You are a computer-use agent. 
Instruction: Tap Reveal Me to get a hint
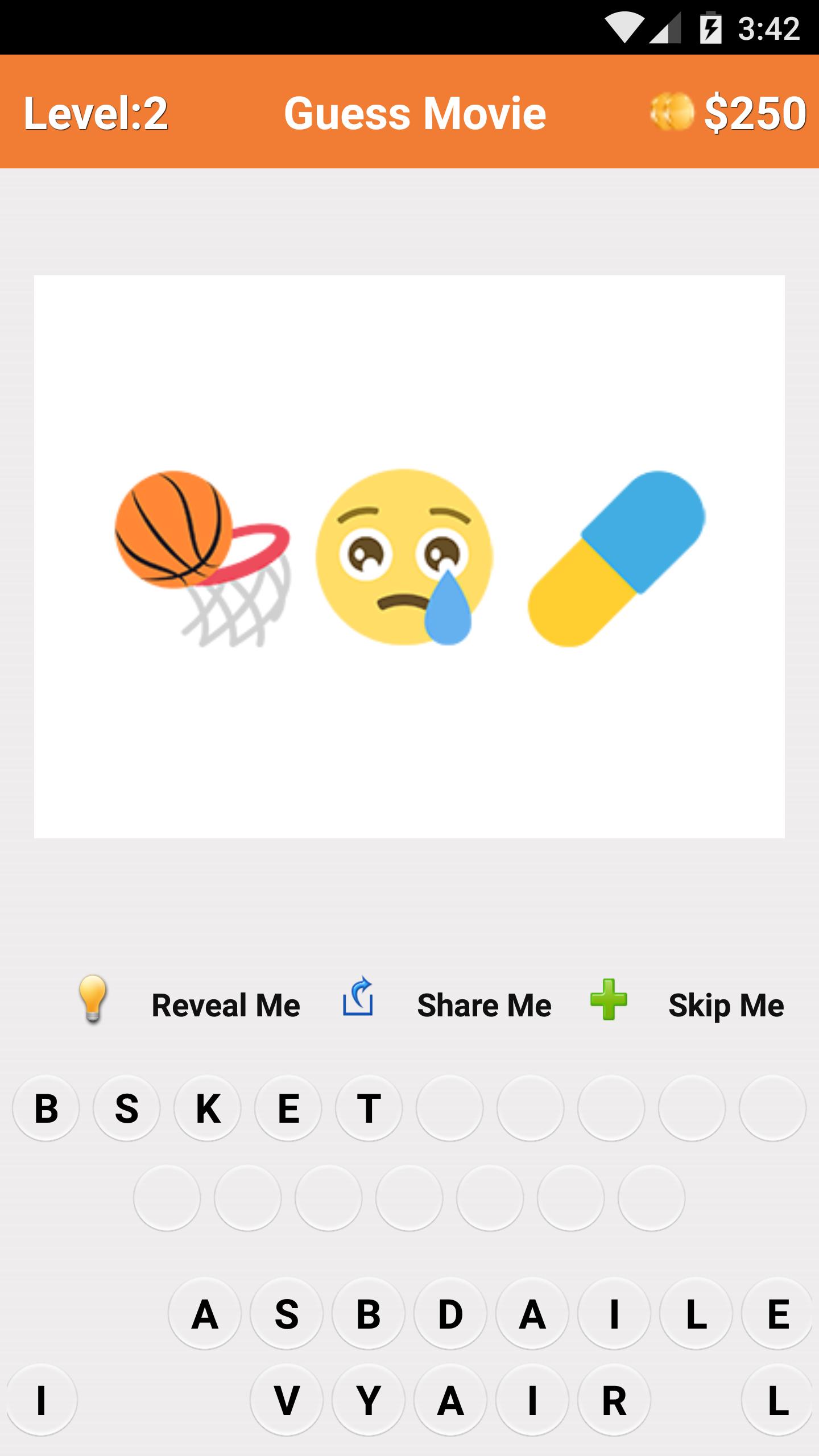click(225, 1003)
